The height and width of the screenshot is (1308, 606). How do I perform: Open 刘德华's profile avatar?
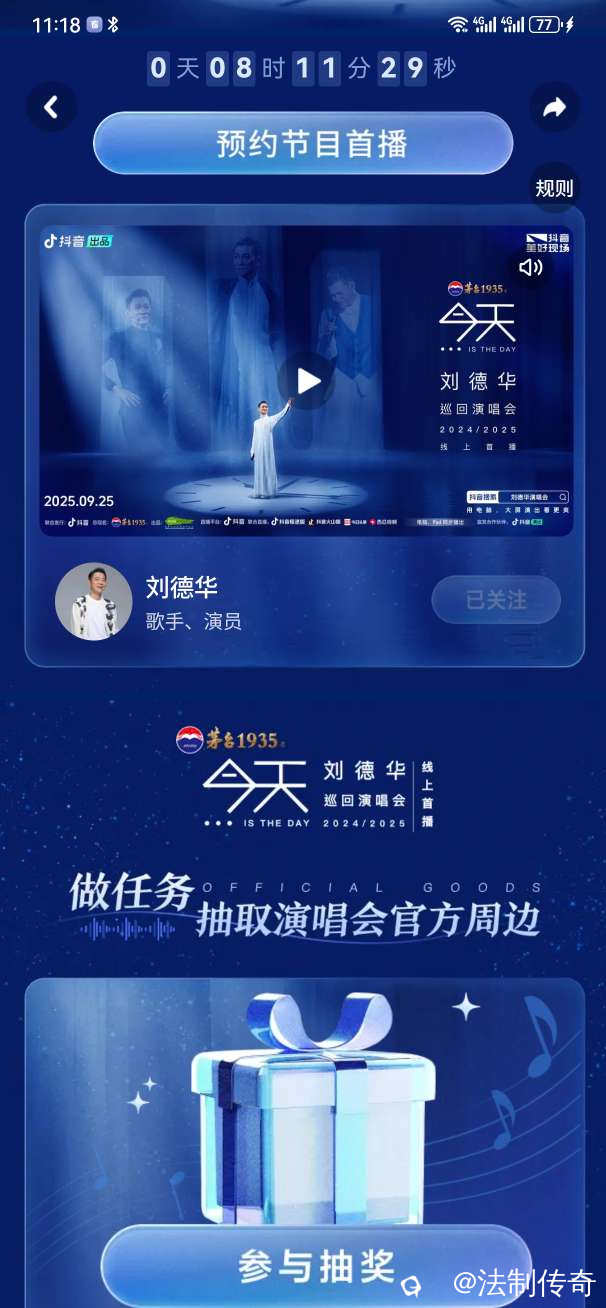pyautogui.click(x=93, y=601)
